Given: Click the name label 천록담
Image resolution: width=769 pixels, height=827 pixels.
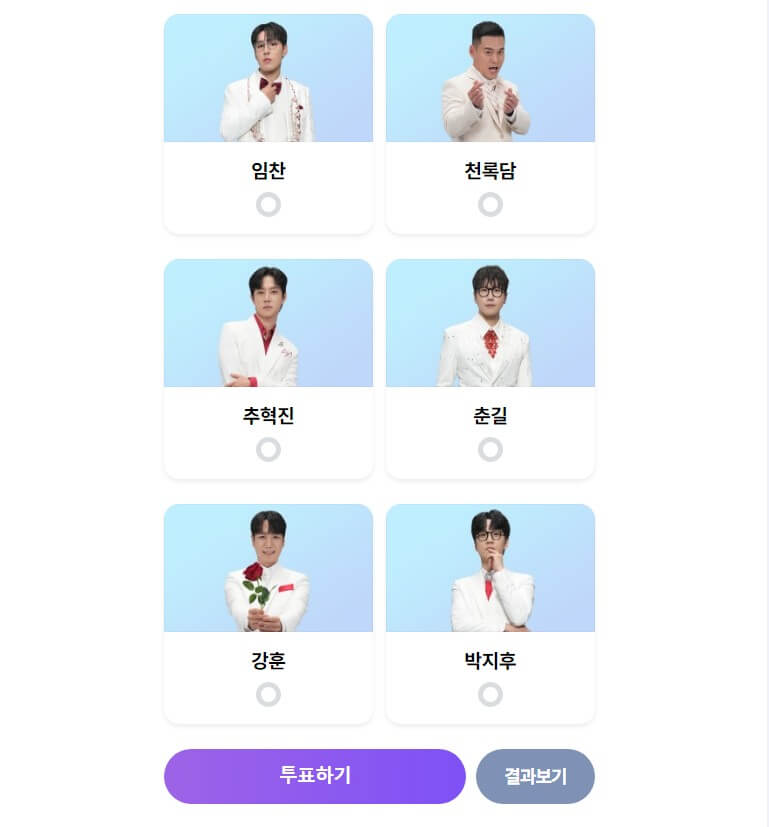Looking at the screenshot, I should tap(490, 172).
